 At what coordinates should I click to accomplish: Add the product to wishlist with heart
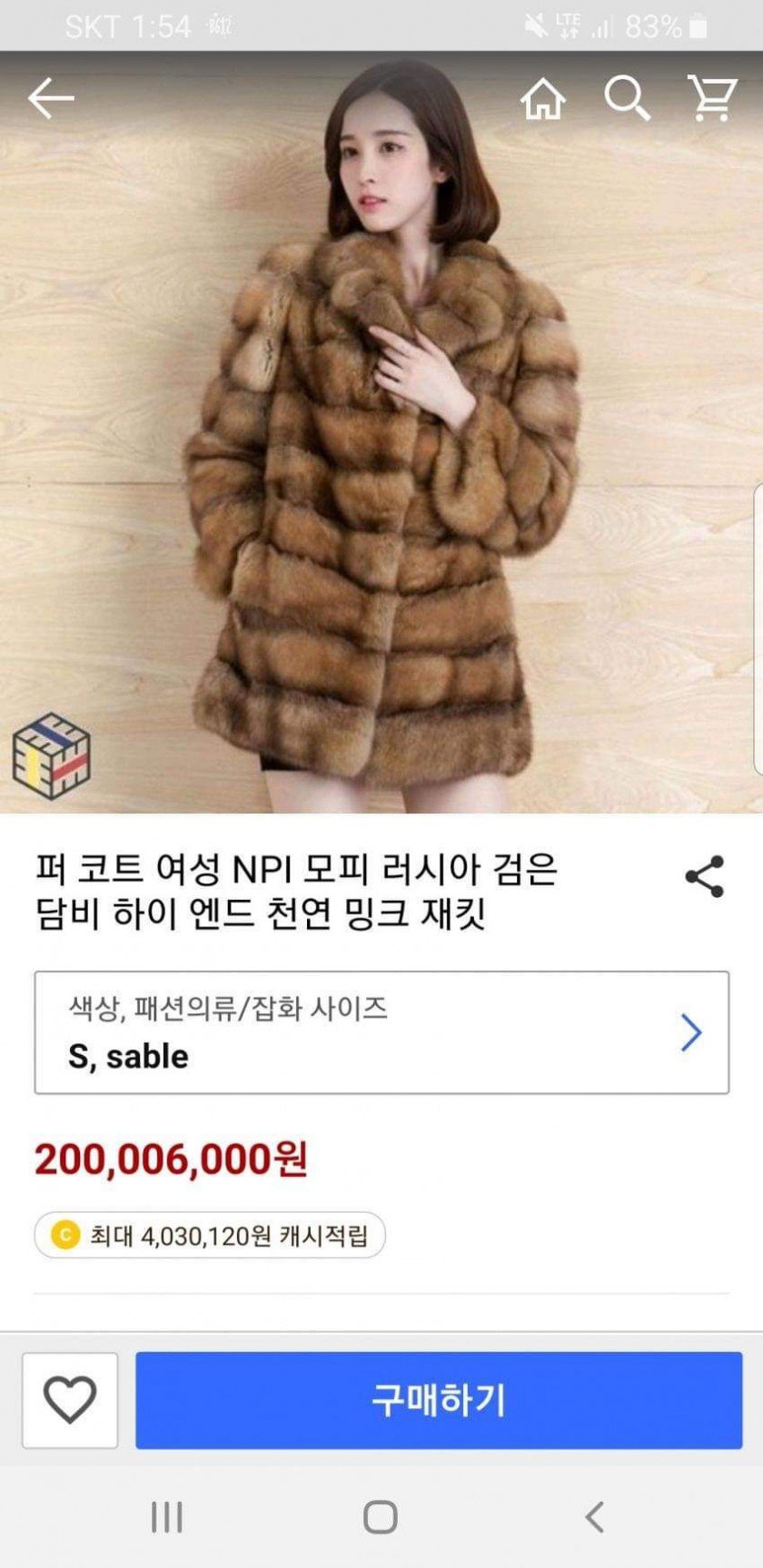pyautogui.click(x=70, y=1400)
